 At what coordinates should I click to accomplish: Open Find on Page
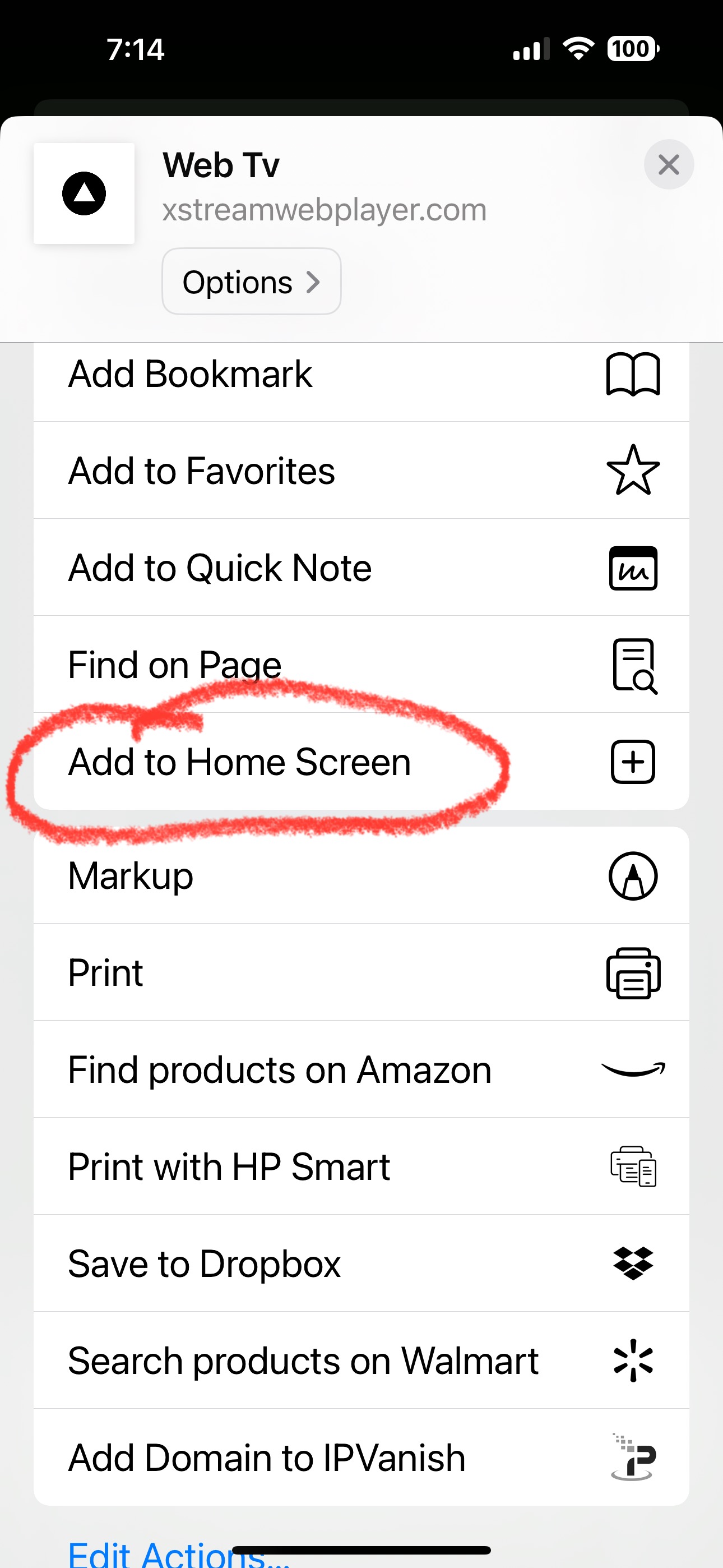pos(361,664)
